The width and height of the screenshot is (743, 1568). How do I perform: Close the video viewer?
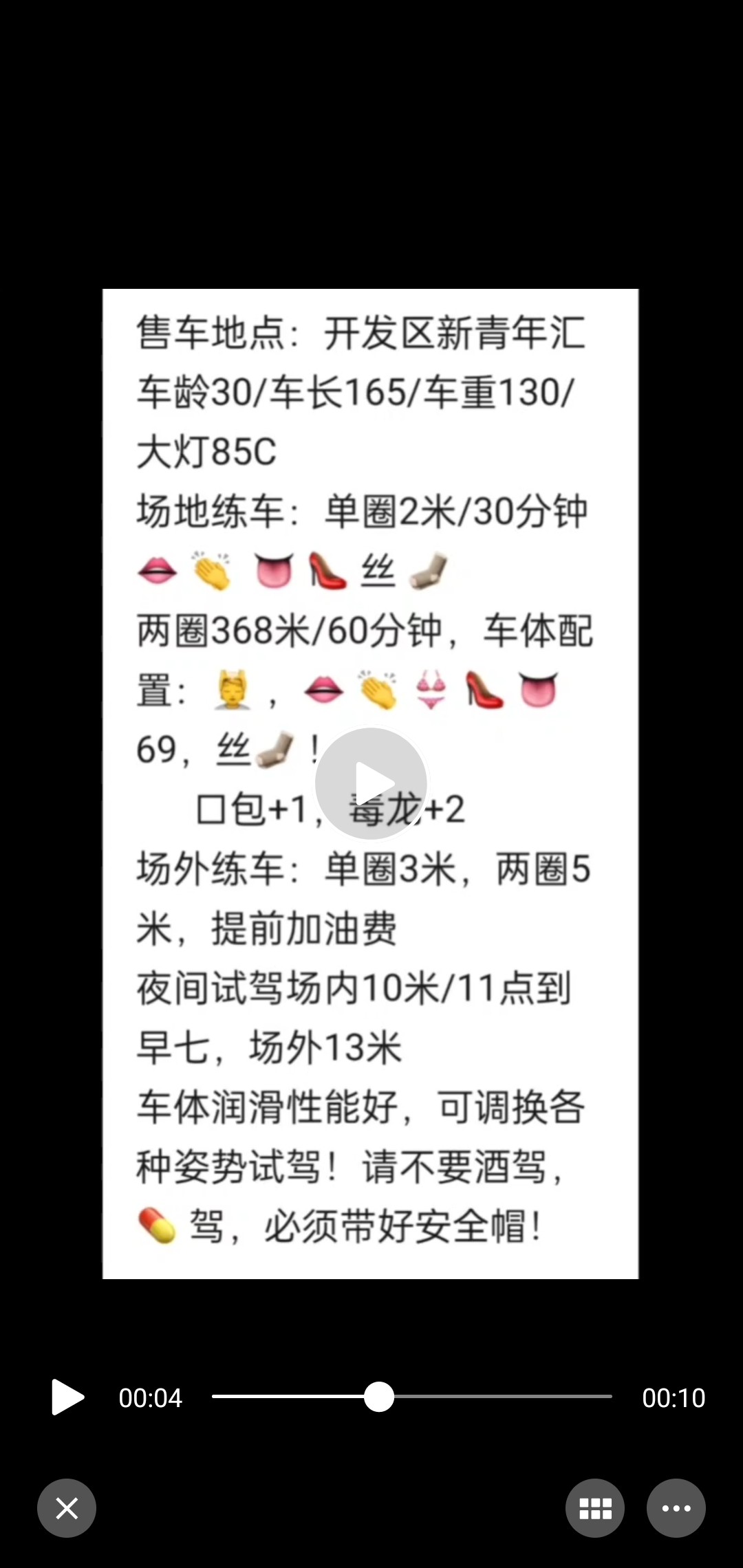tap(67, 1508)
